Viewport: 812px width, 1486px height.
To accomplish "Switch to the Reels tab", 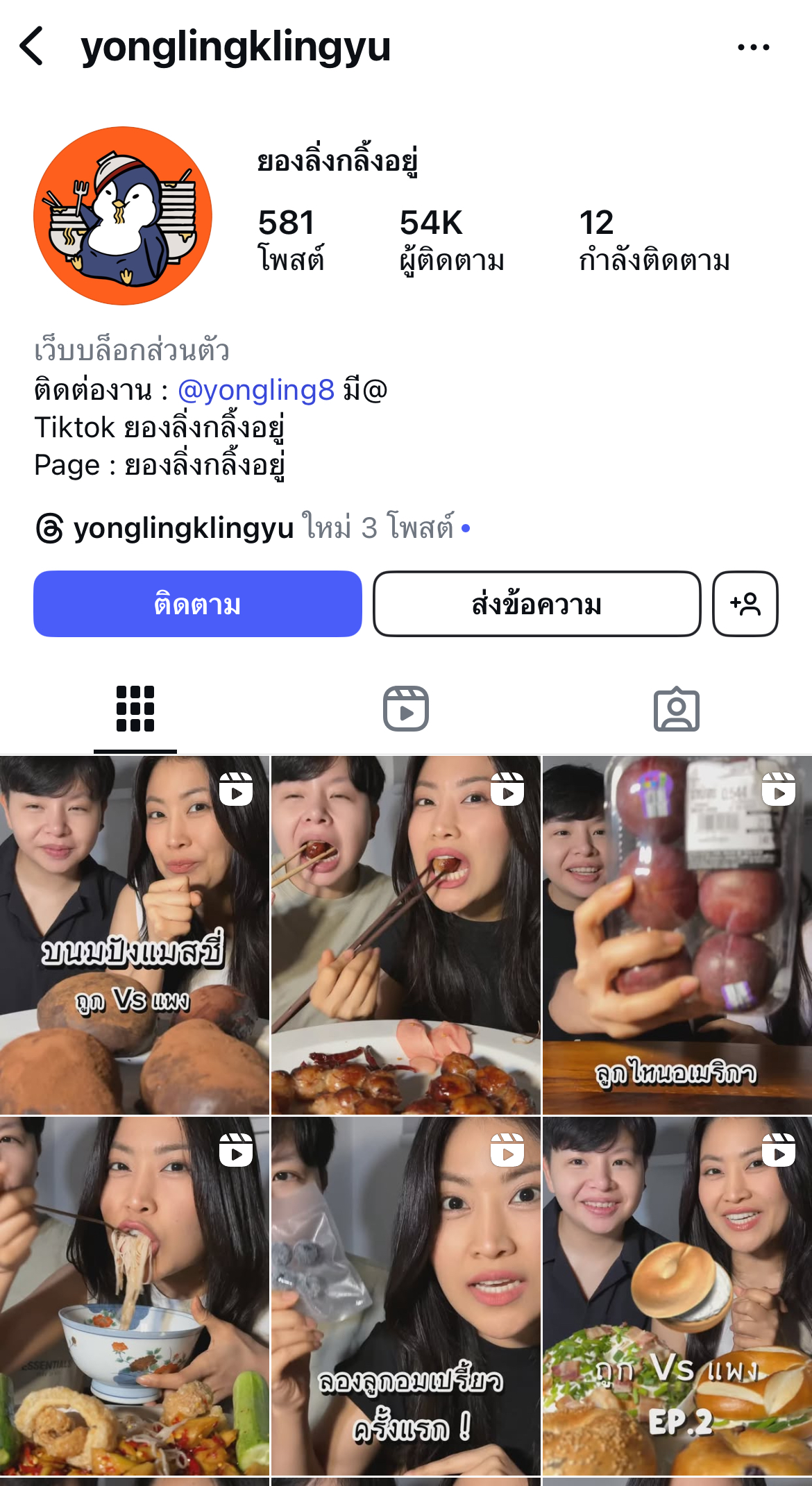I will 406,709.
